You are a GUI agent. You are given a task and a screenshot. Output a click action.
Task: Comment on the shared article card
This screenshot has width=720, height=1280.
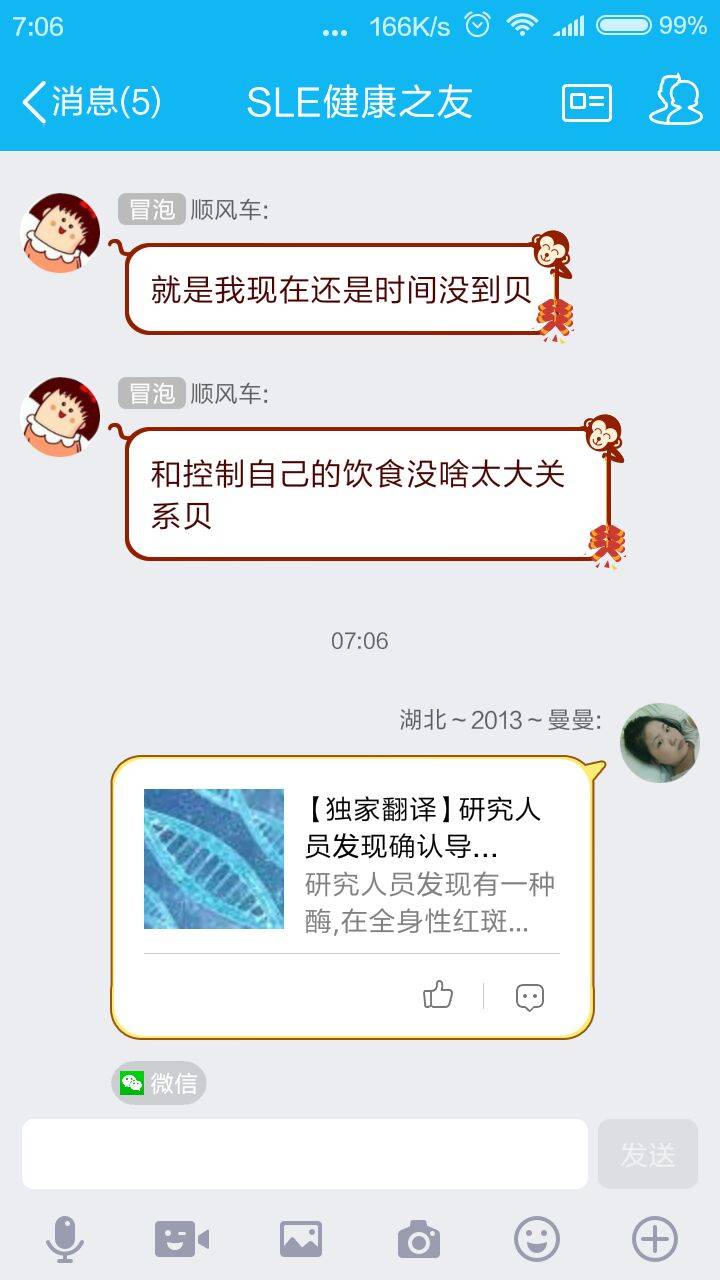click(x=529, y=996)
